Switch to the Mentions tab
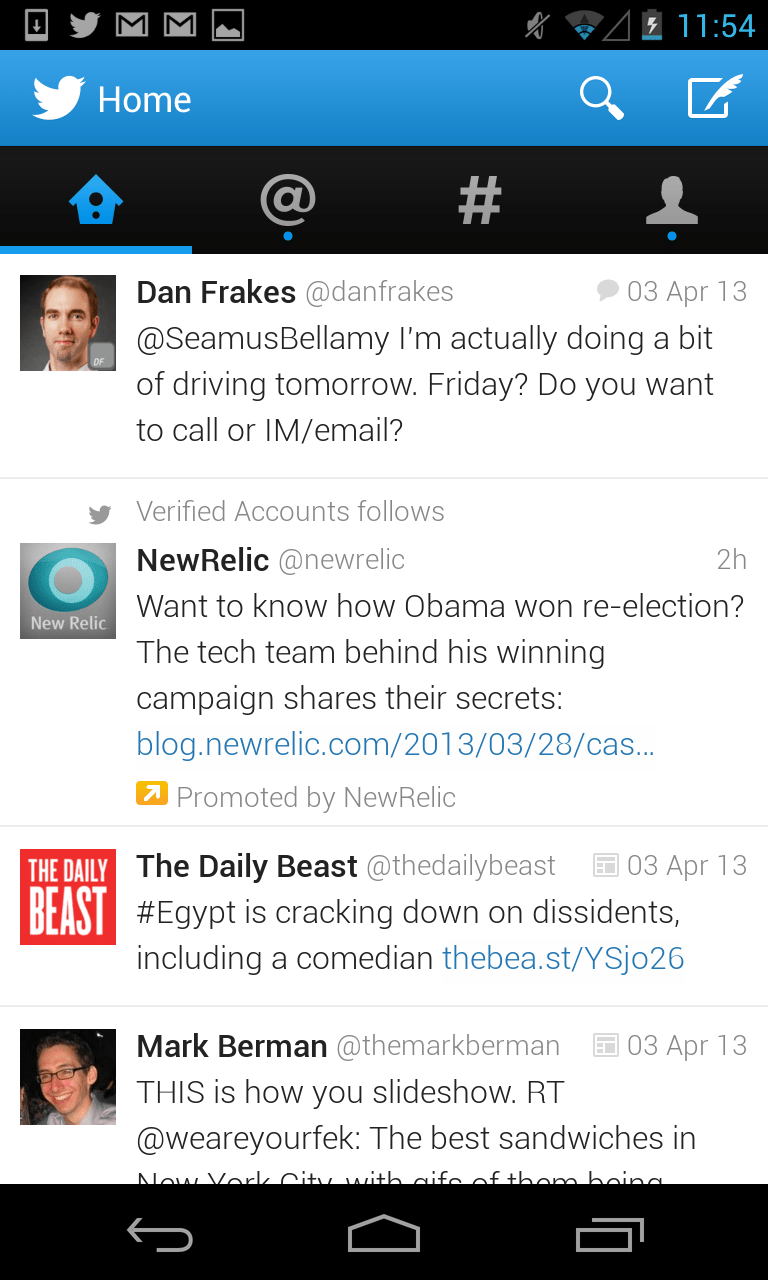Viewport: 768px width, 1280px height. pos(288,199)
